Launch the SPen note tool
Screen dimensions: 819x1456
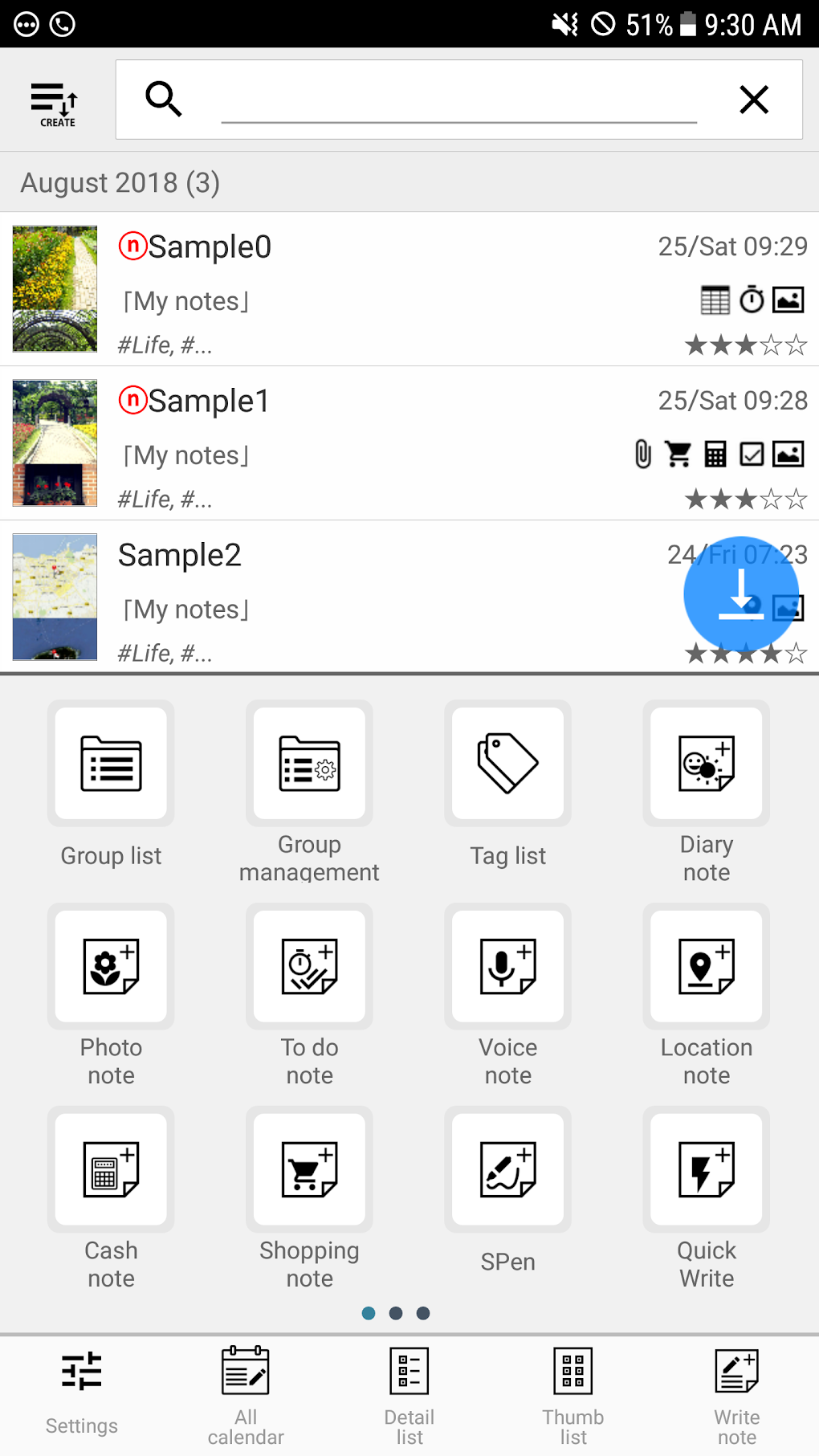tap(507, 1168)
